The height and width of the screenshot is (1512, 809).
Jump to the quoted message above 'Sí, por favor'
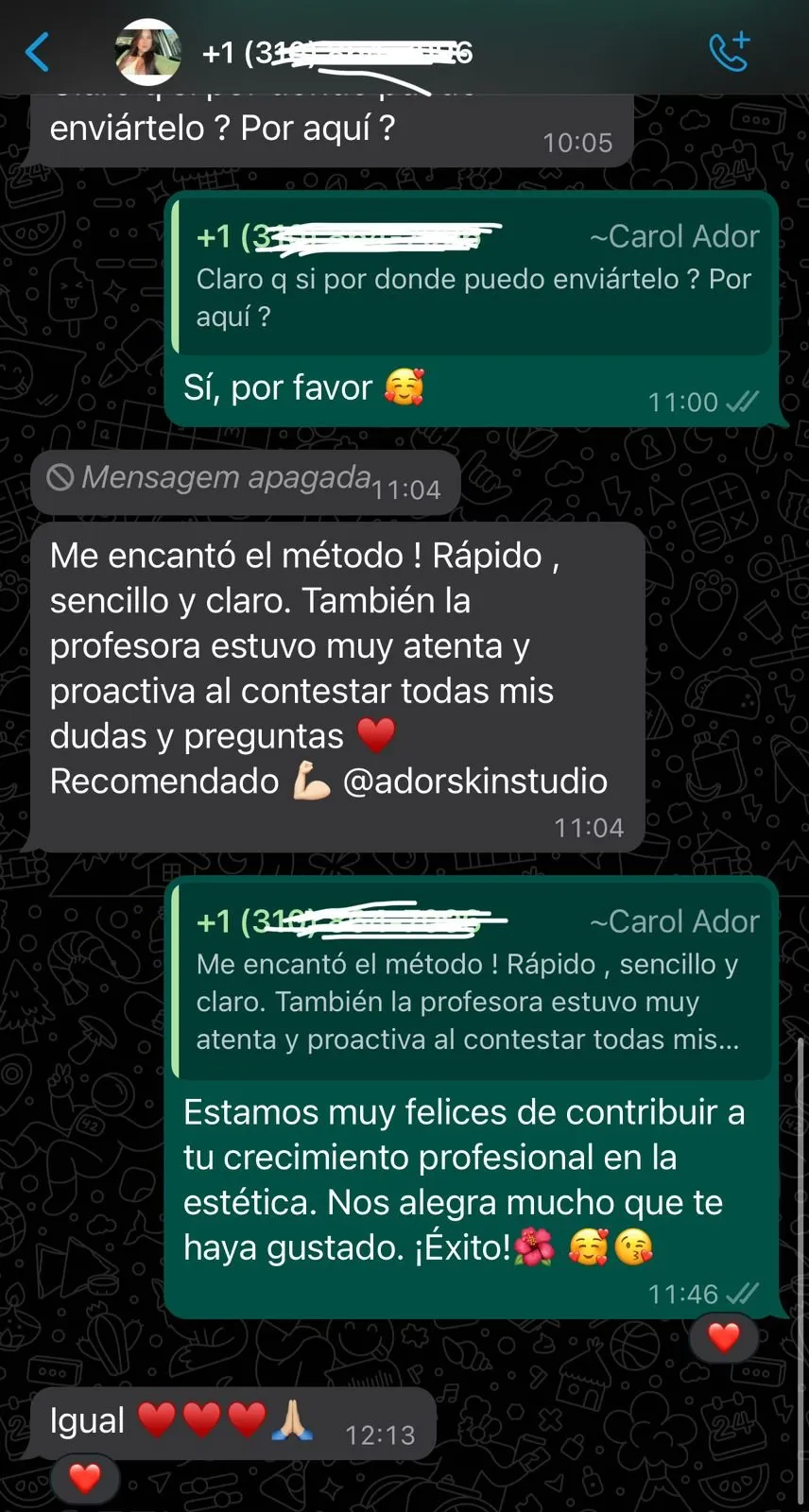pos(473,277)
